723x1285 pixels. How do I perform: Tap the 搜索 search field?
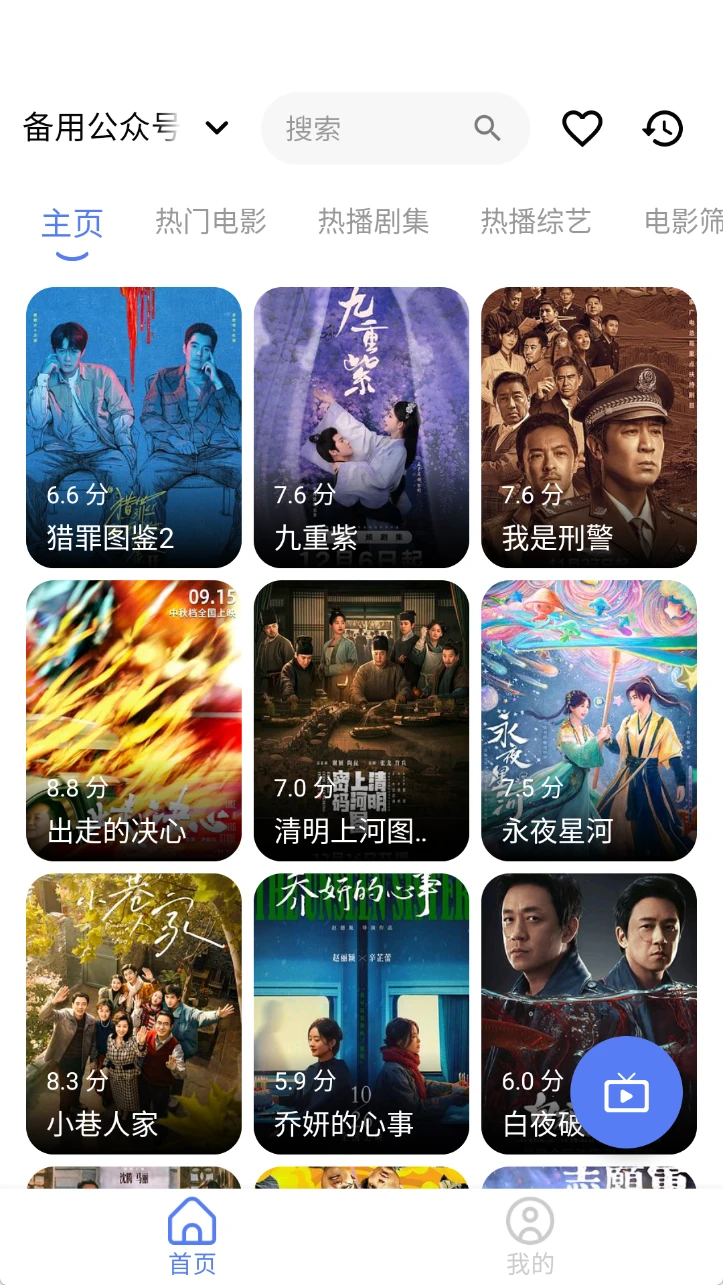[x=380, y=128]
